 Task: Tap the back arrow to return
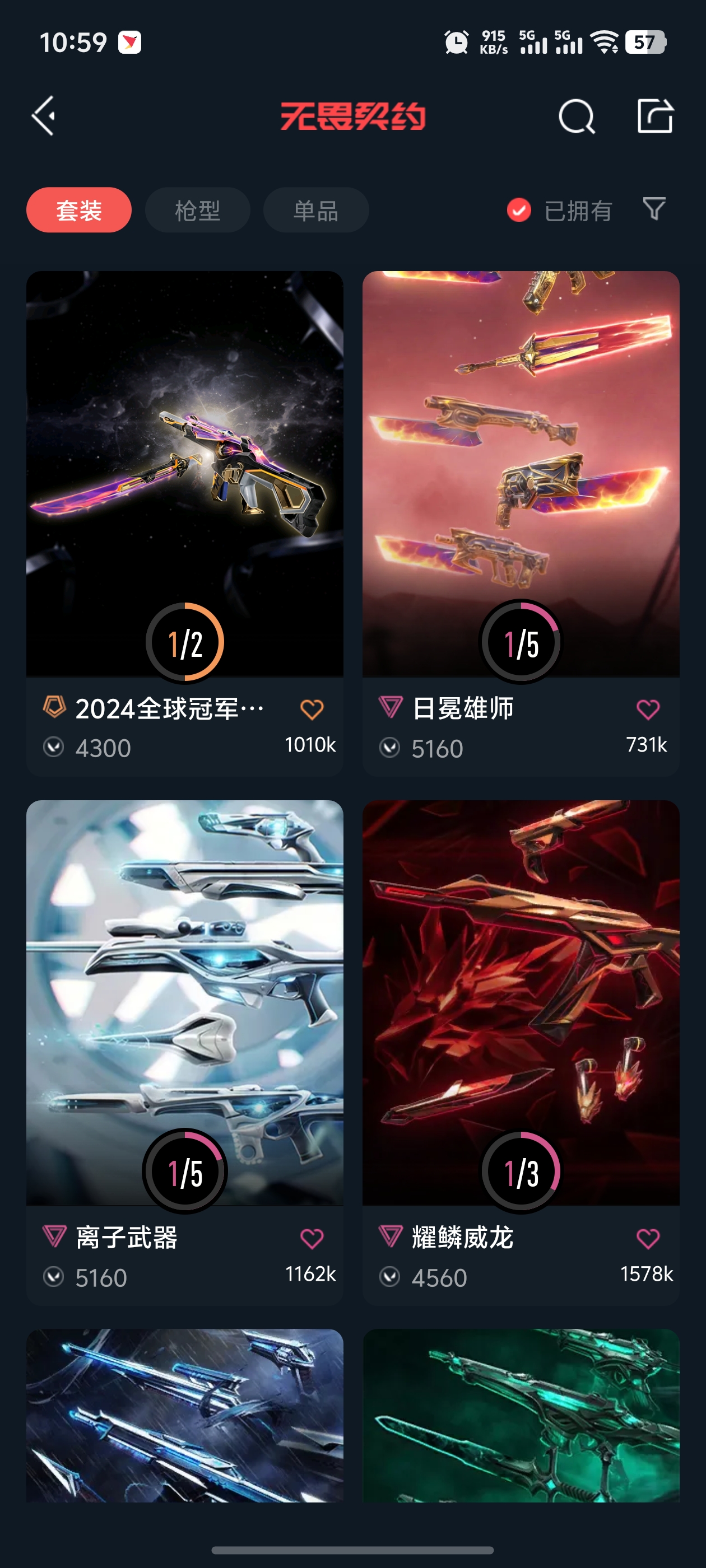pyautogui.click(x=43, y=118)
